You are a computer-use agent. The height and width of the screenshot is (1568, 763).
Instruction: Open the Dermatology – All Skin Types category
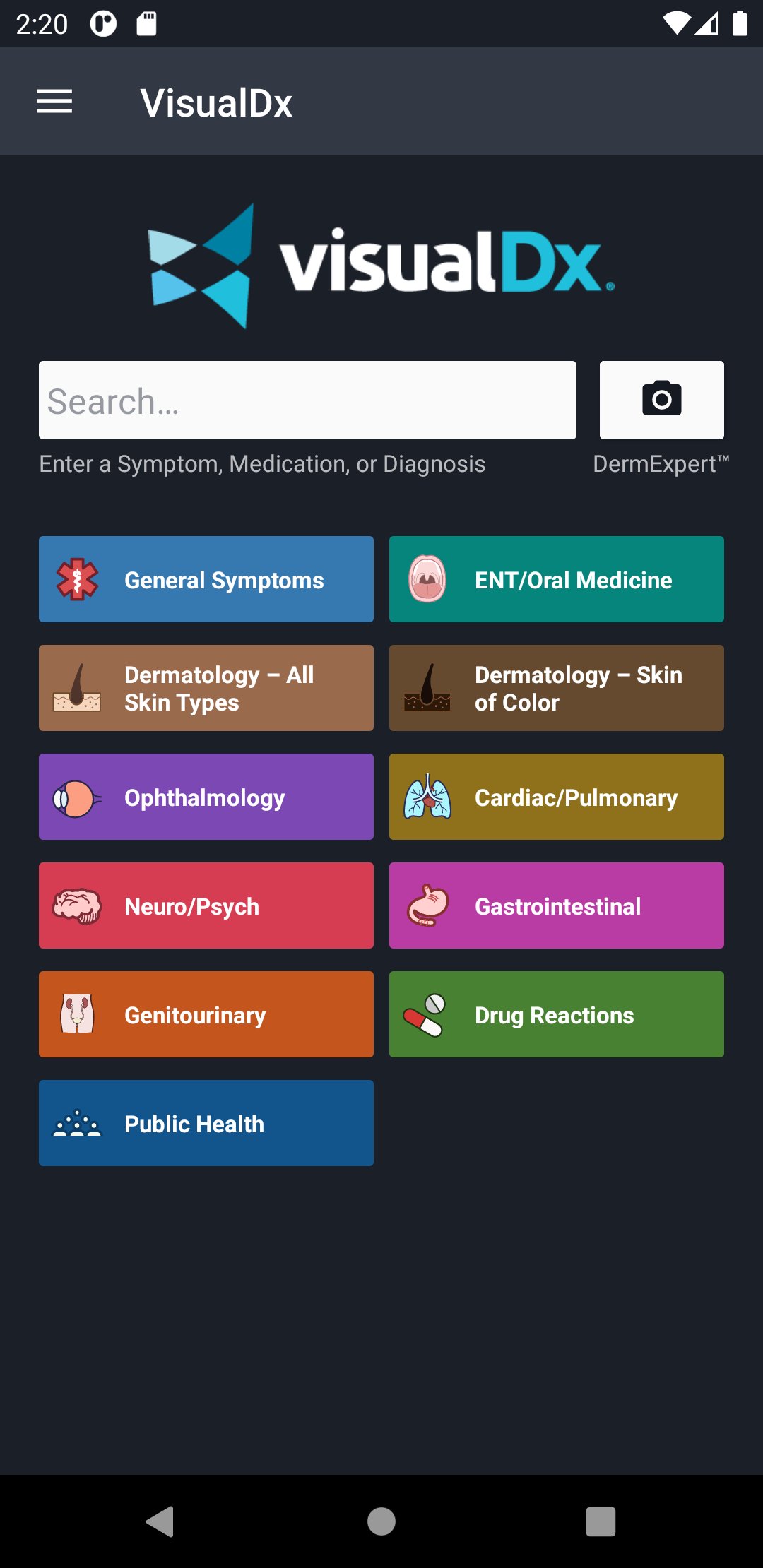(x=206, y=687)
